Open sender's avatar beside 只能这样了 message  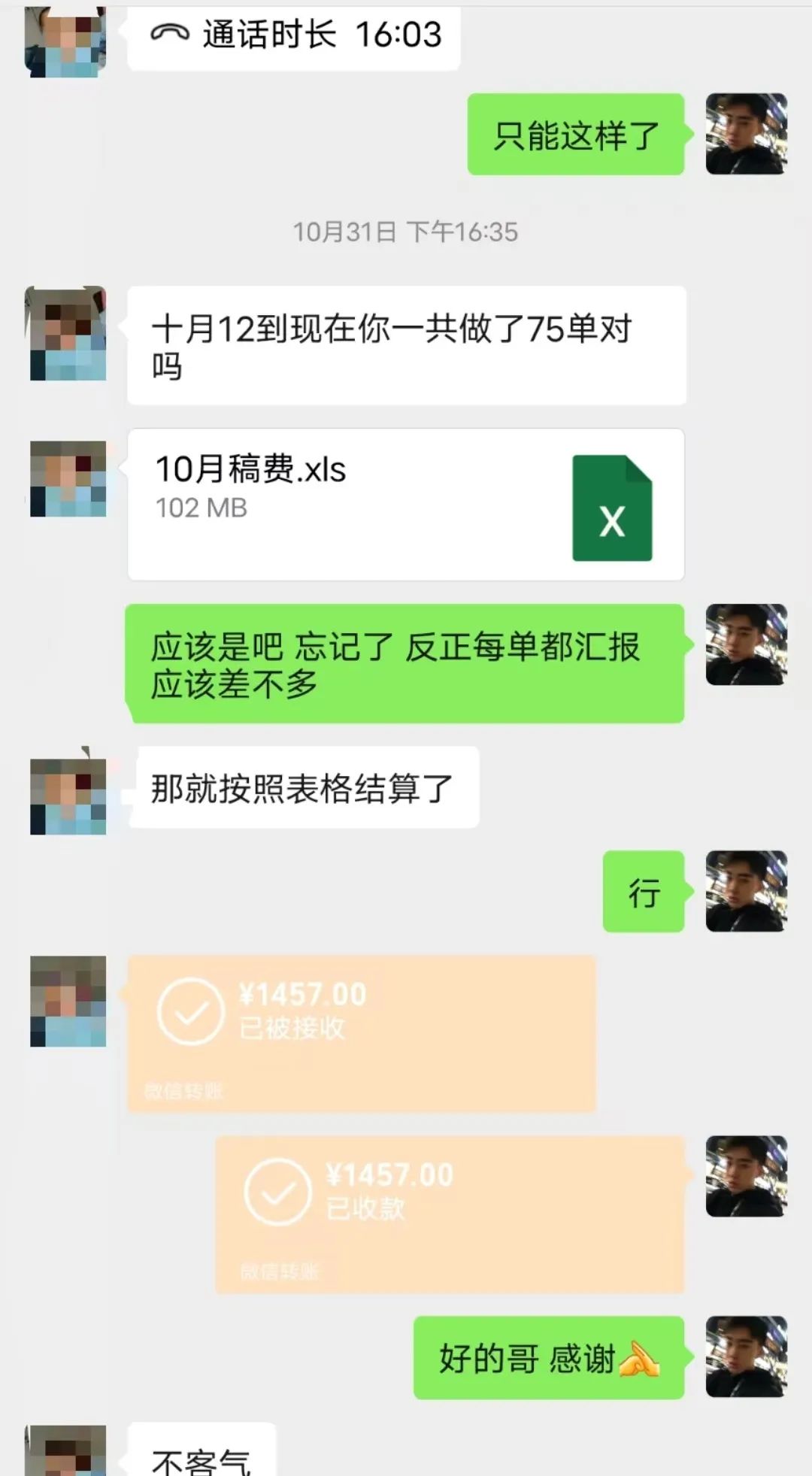[x=746, y=135]
